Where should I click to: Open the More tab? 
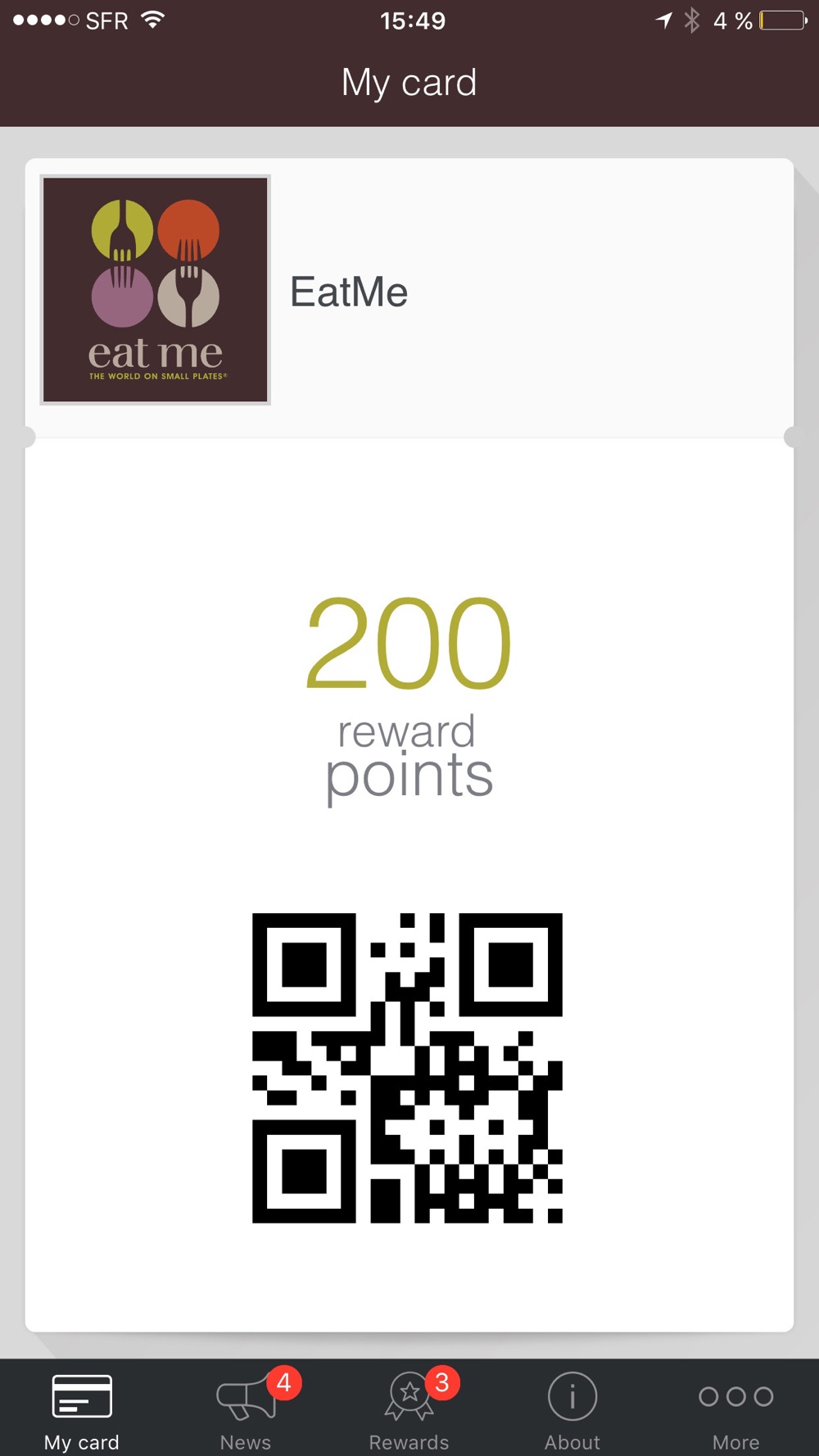pyautogui.click(x=736, y=1409)
